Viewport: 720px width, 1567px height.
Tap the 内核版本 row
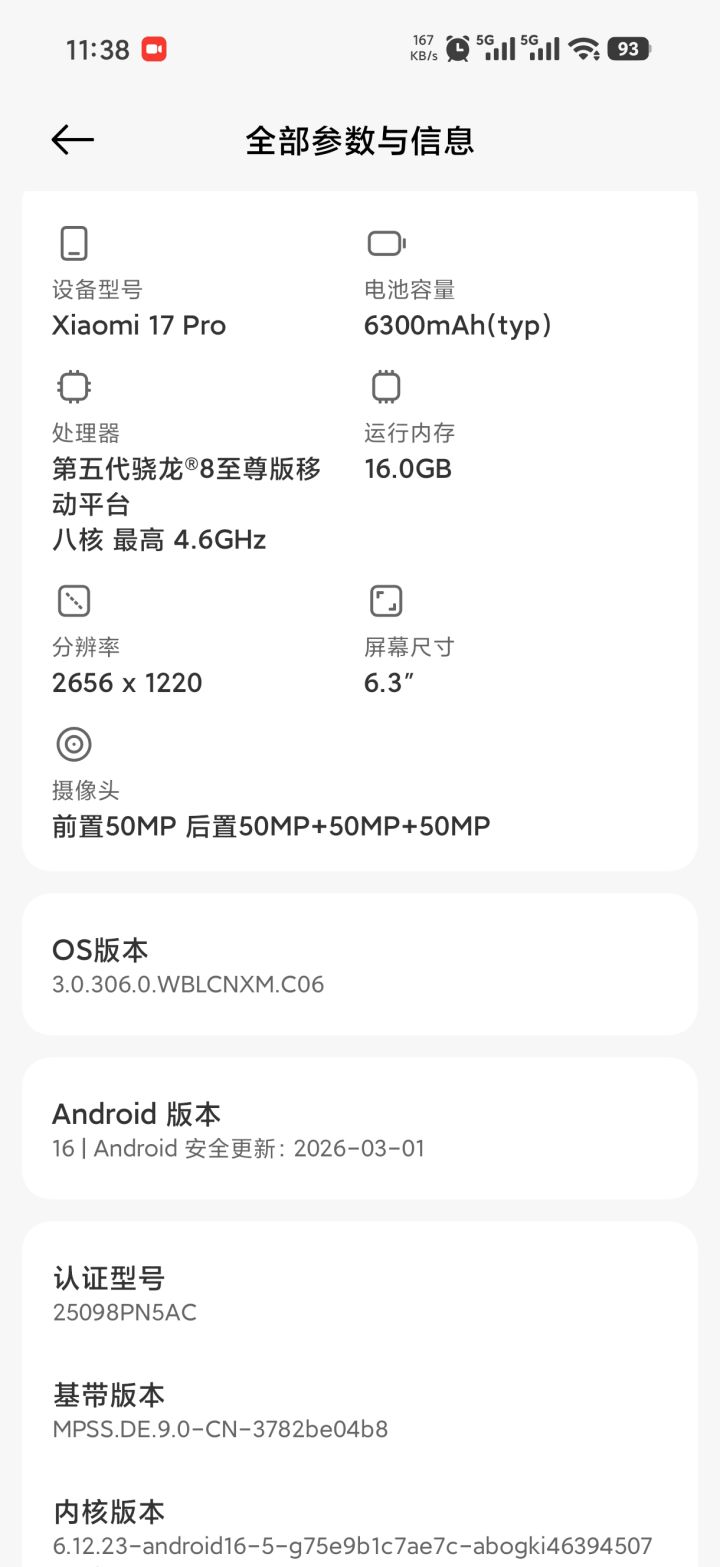[360, 1526]
